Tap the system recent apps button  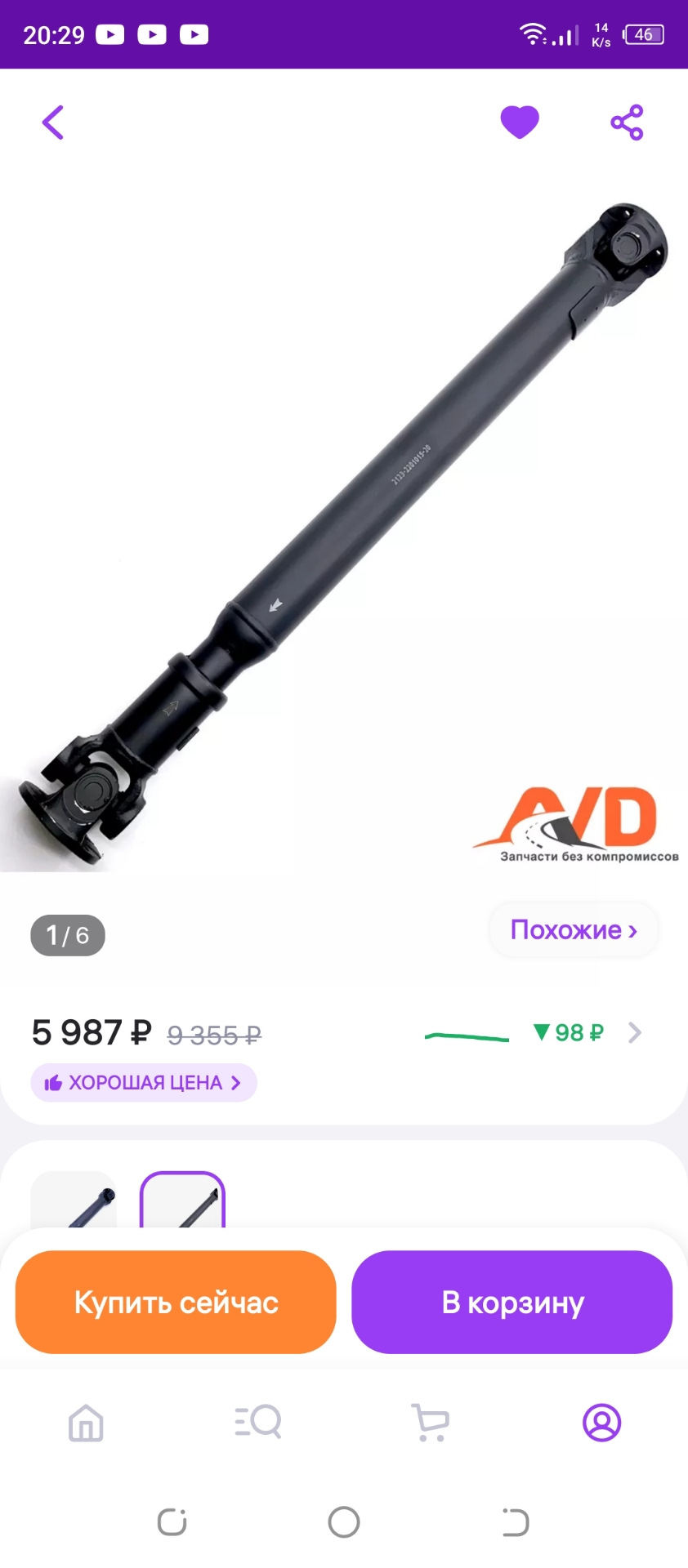pos(172,1522)
